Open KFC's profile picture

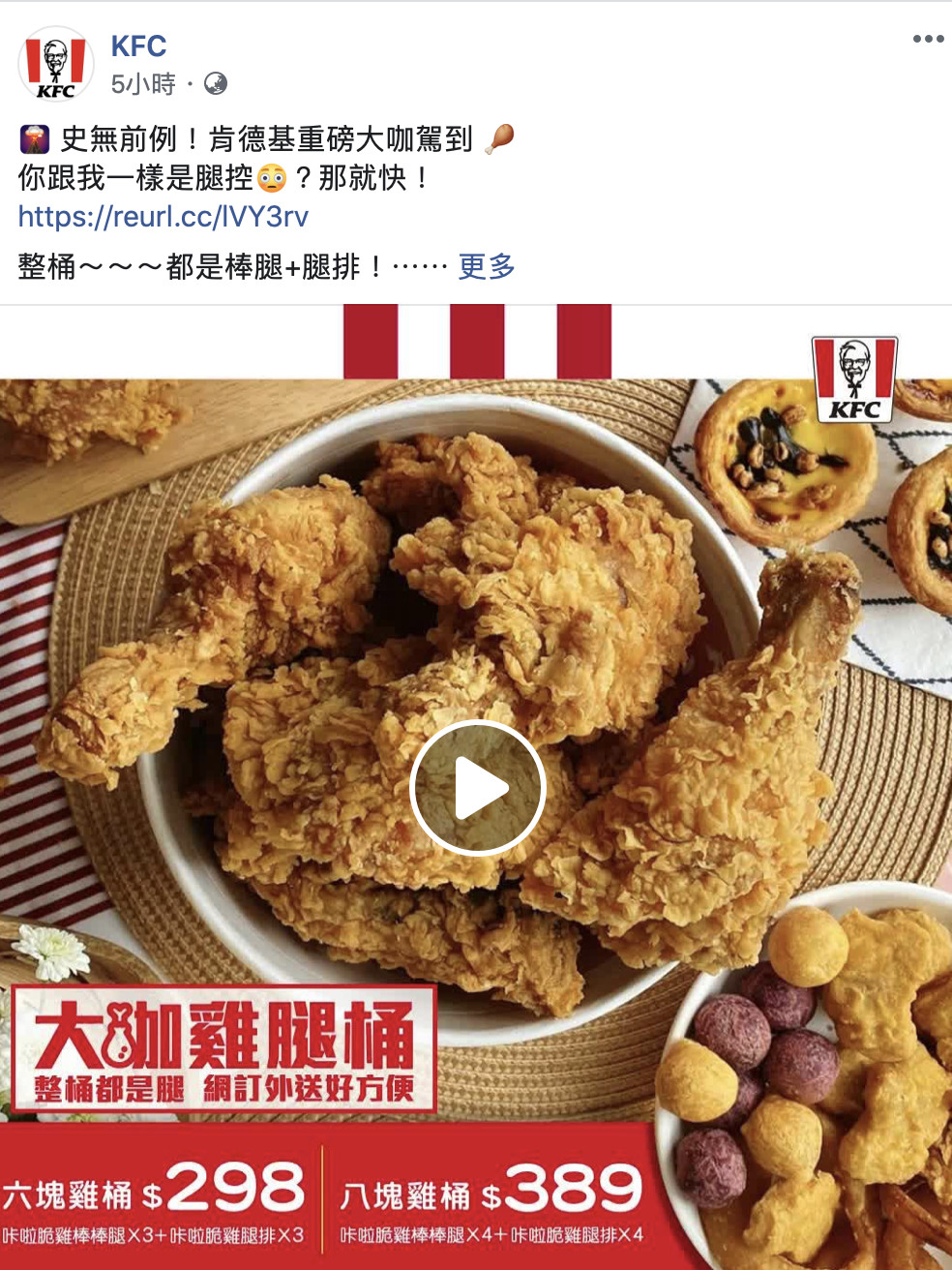pos(56,64)
